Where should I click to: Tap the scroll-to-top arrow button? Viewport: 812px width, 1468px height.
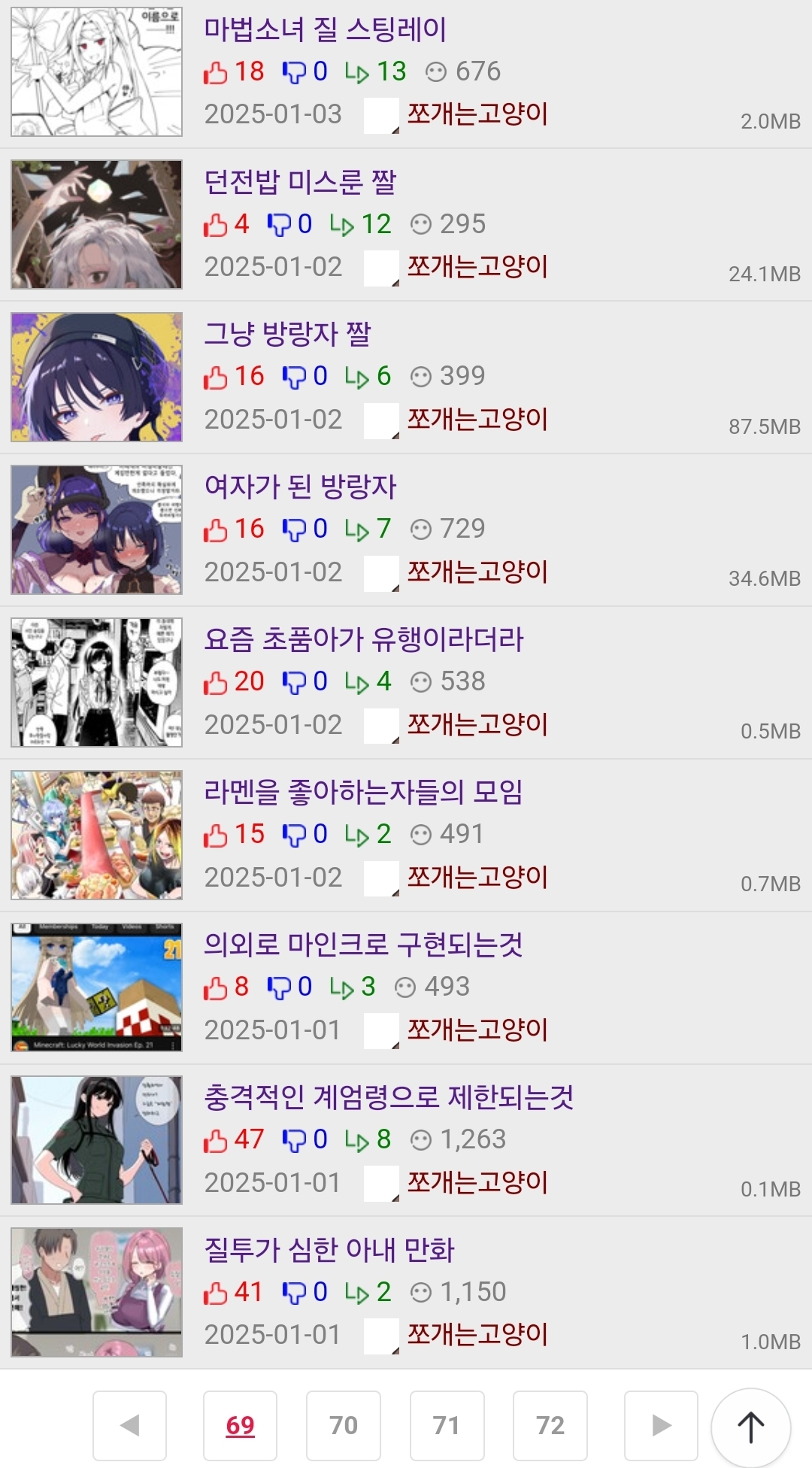pos(750,1427)
